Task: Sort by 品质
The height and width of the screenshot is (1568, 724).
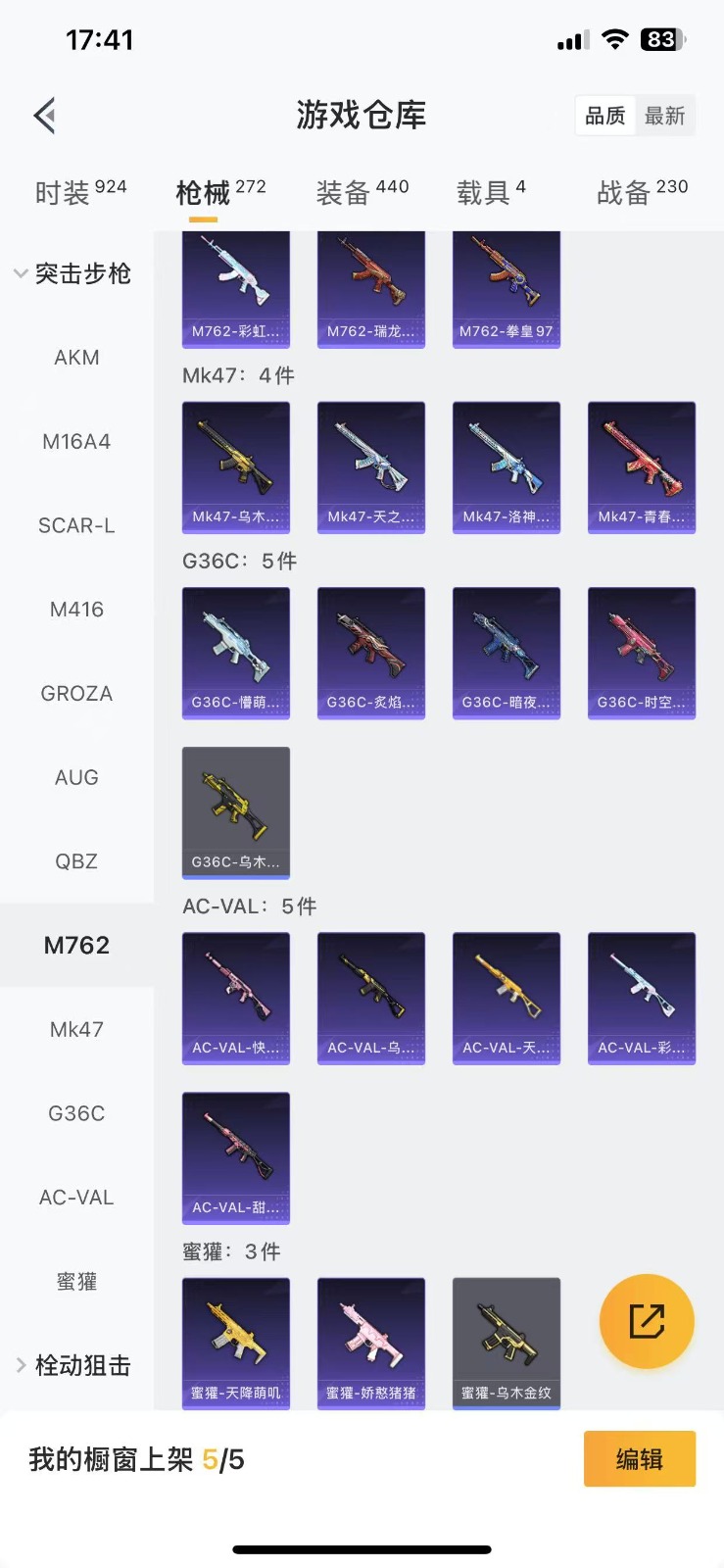Action: point(604,116)
